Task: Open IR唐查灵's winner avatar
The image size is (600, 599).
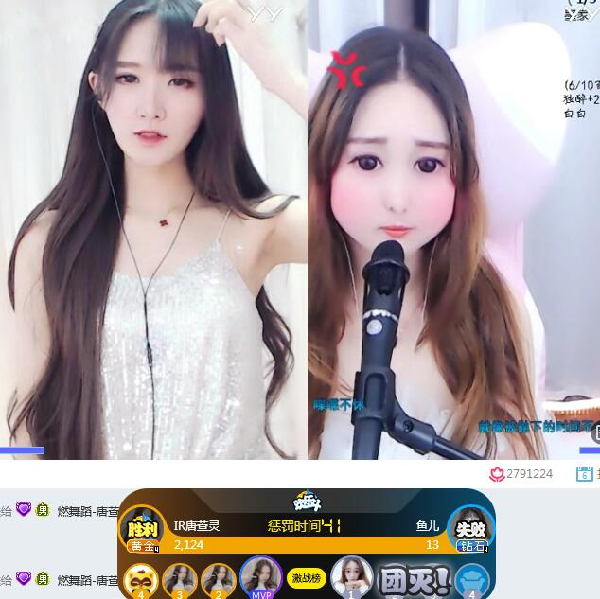Action: pyautogui.click(x=142, y=527)
